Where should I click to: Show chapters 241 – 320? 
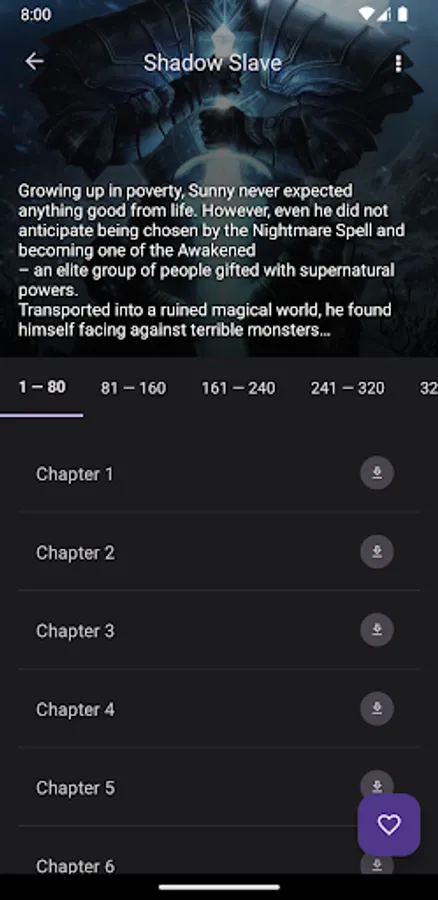click(347, 389)
